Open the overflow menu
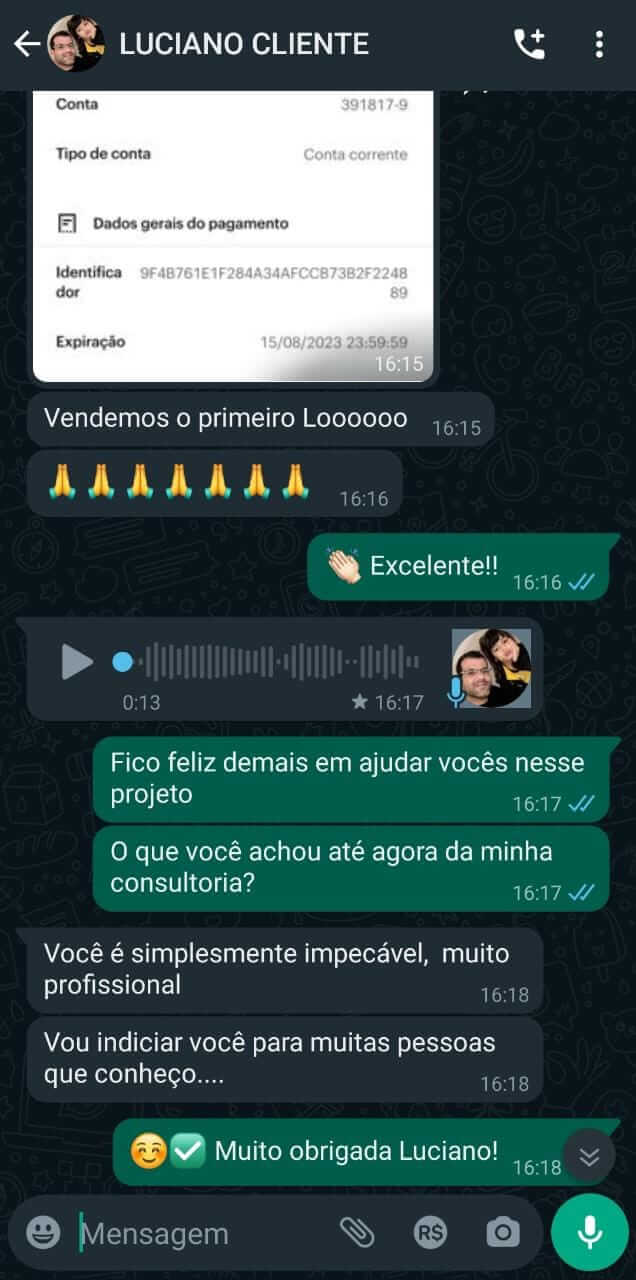636x1280 pixels. [598, 44]
